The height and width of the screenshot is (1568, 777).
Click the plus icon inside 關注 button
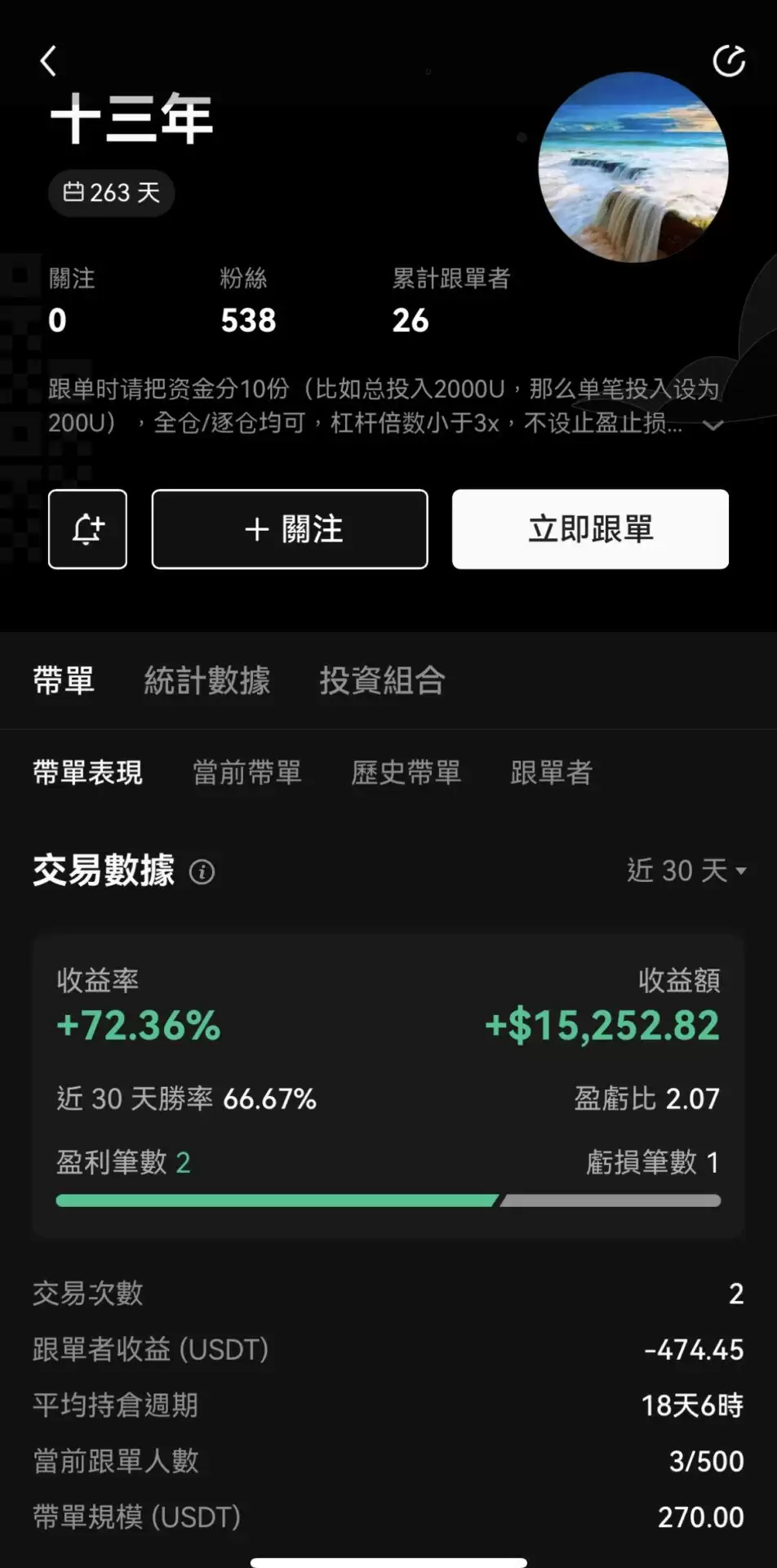point(257,529)
